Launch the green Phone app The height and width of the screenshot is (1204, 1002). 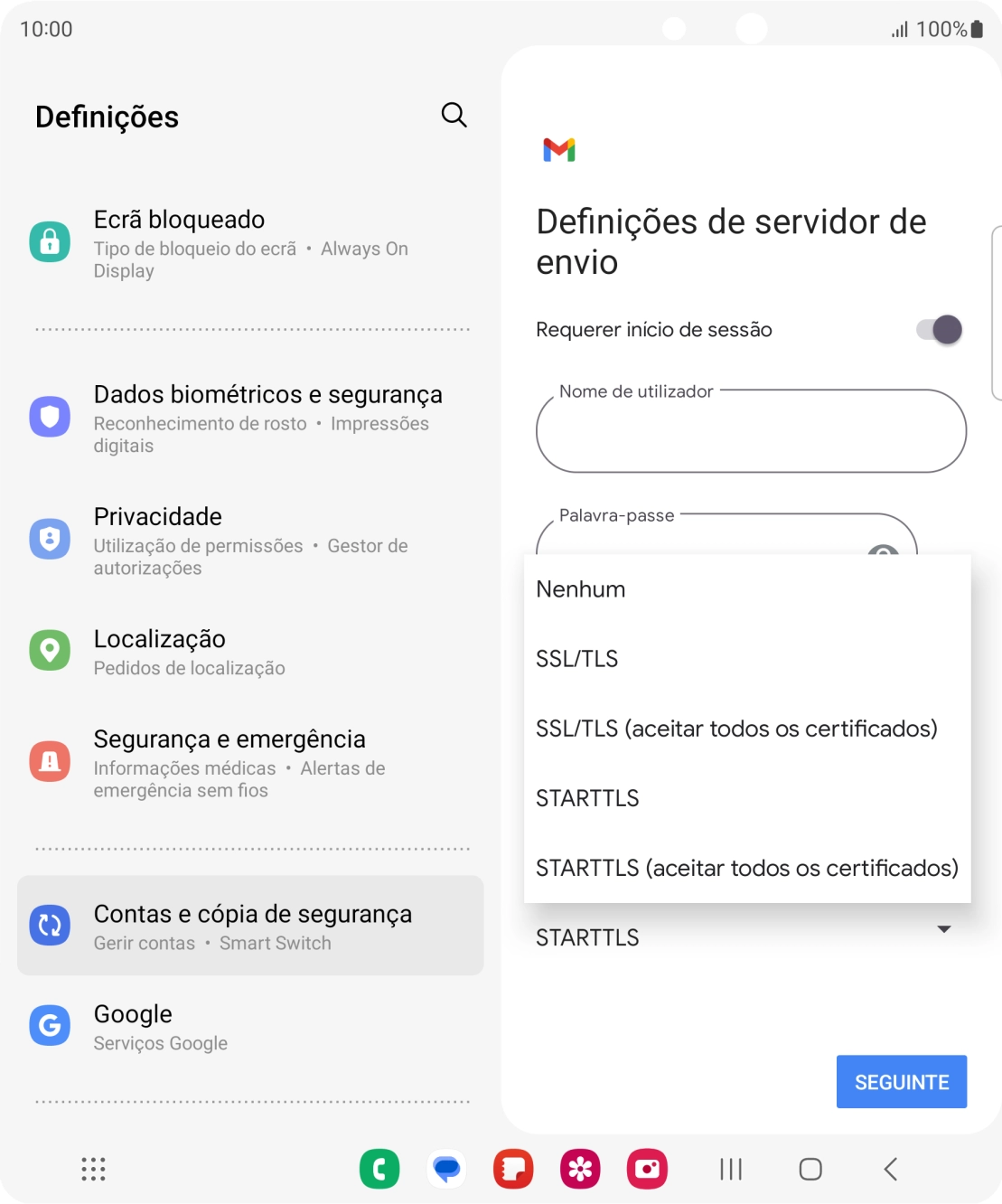[x=379, y=1169]
